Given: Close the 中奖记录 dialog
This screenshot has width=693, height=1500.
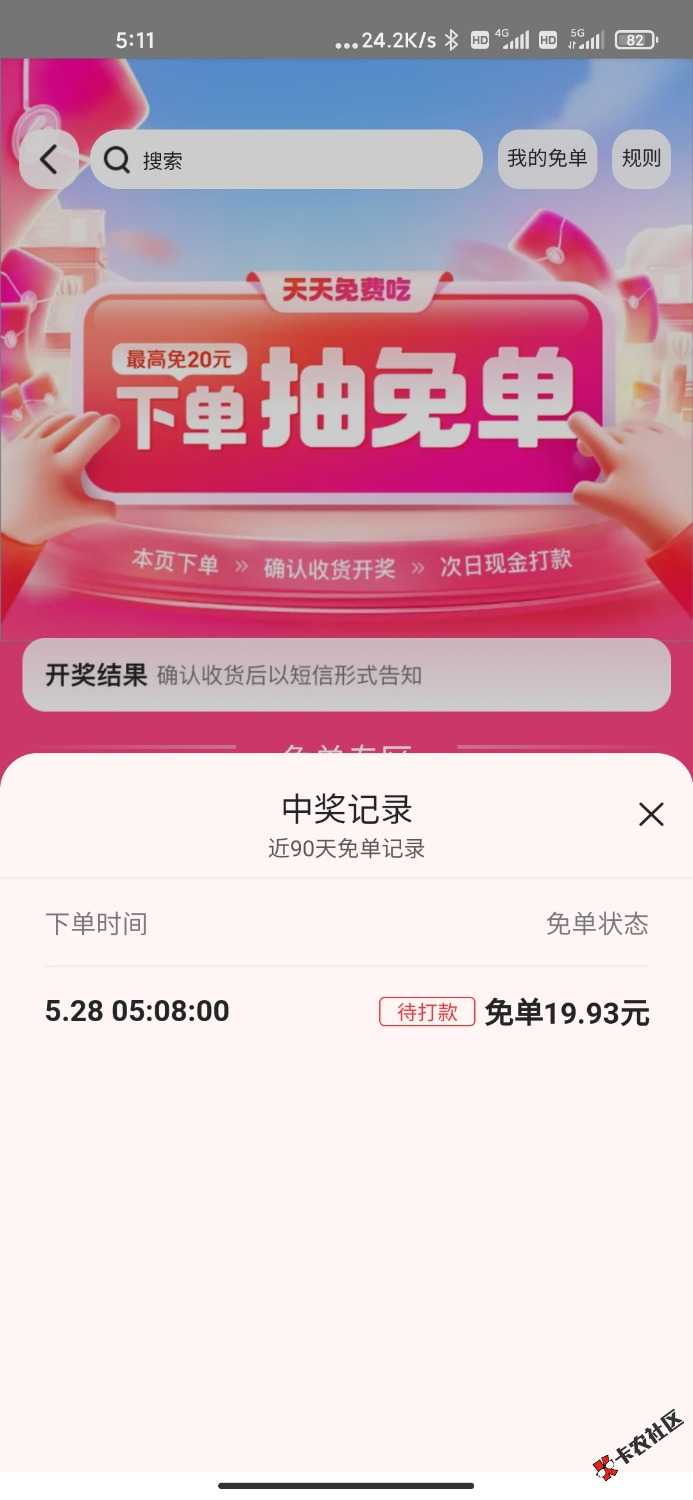Looking at the screenshot, I should coord(651,814).
